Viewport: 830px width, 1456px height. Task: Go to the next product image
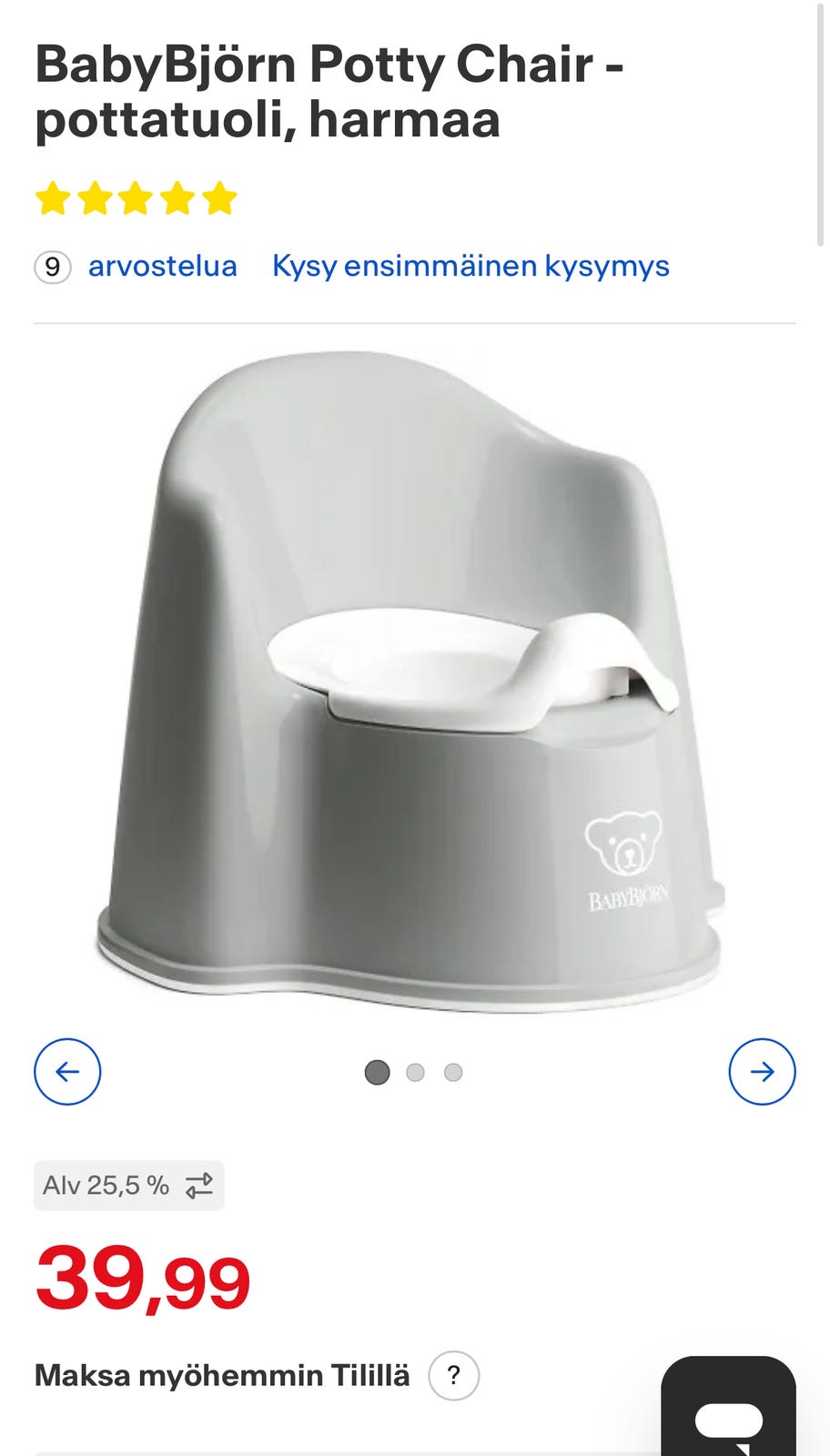pyautogui.click(x=762, y=1072)
